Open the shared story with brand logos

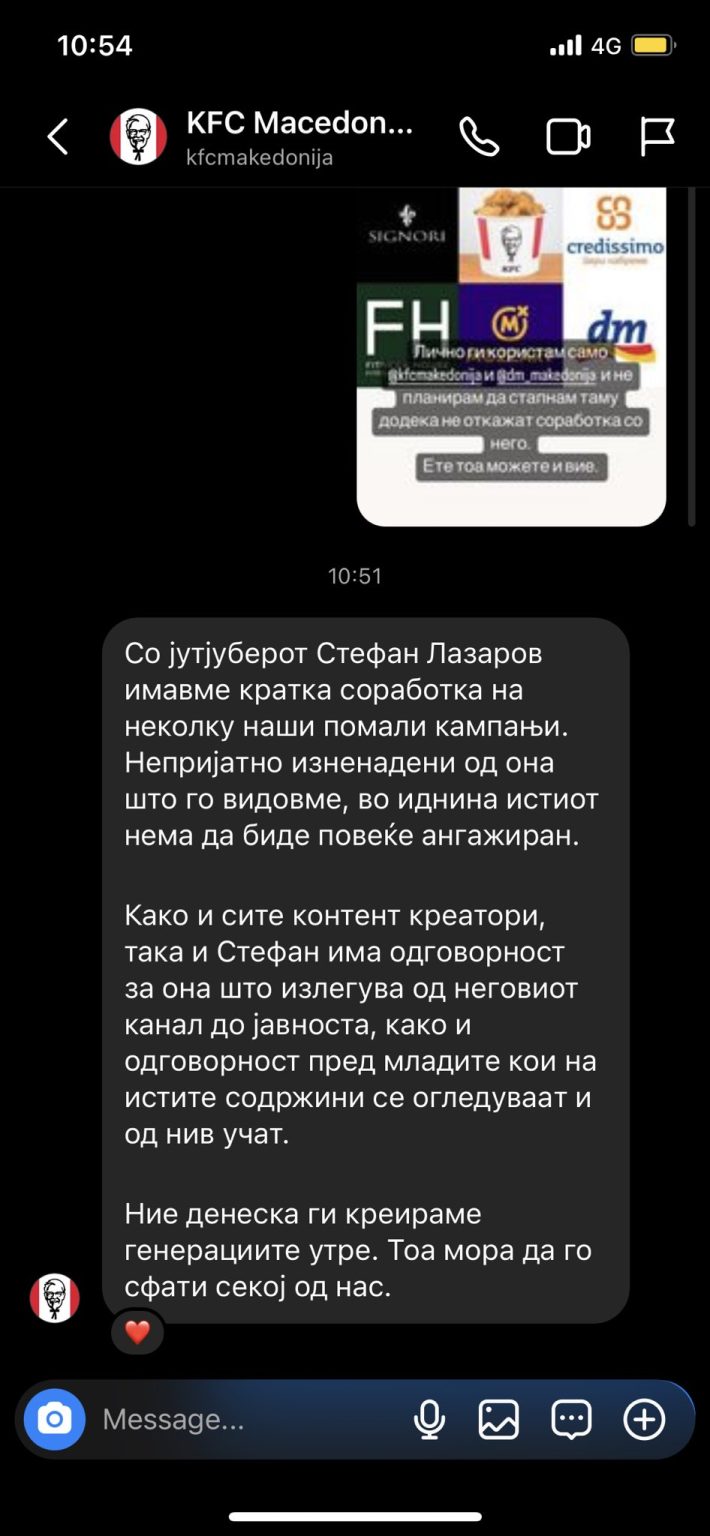click(511, 356)
